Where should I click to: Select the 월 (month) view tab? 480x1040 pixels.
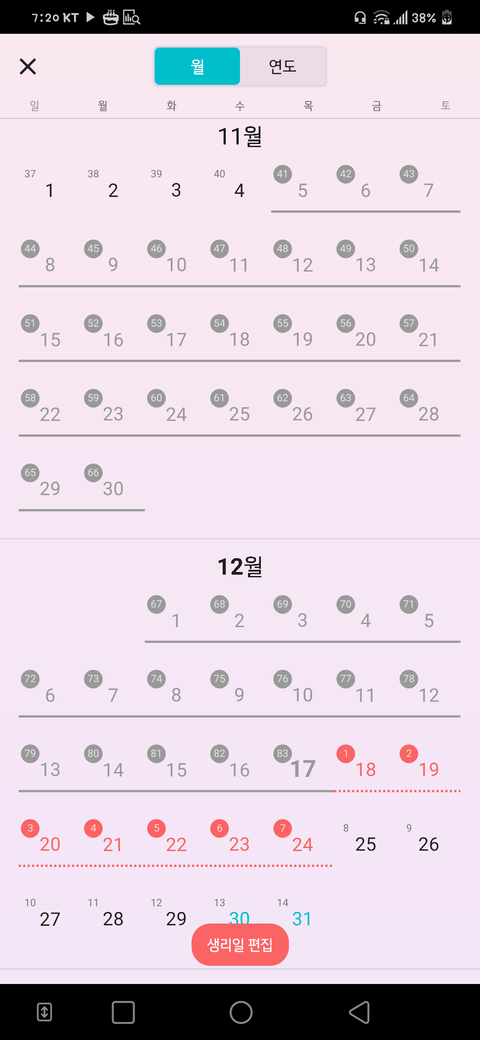click(x=197, y=66)
